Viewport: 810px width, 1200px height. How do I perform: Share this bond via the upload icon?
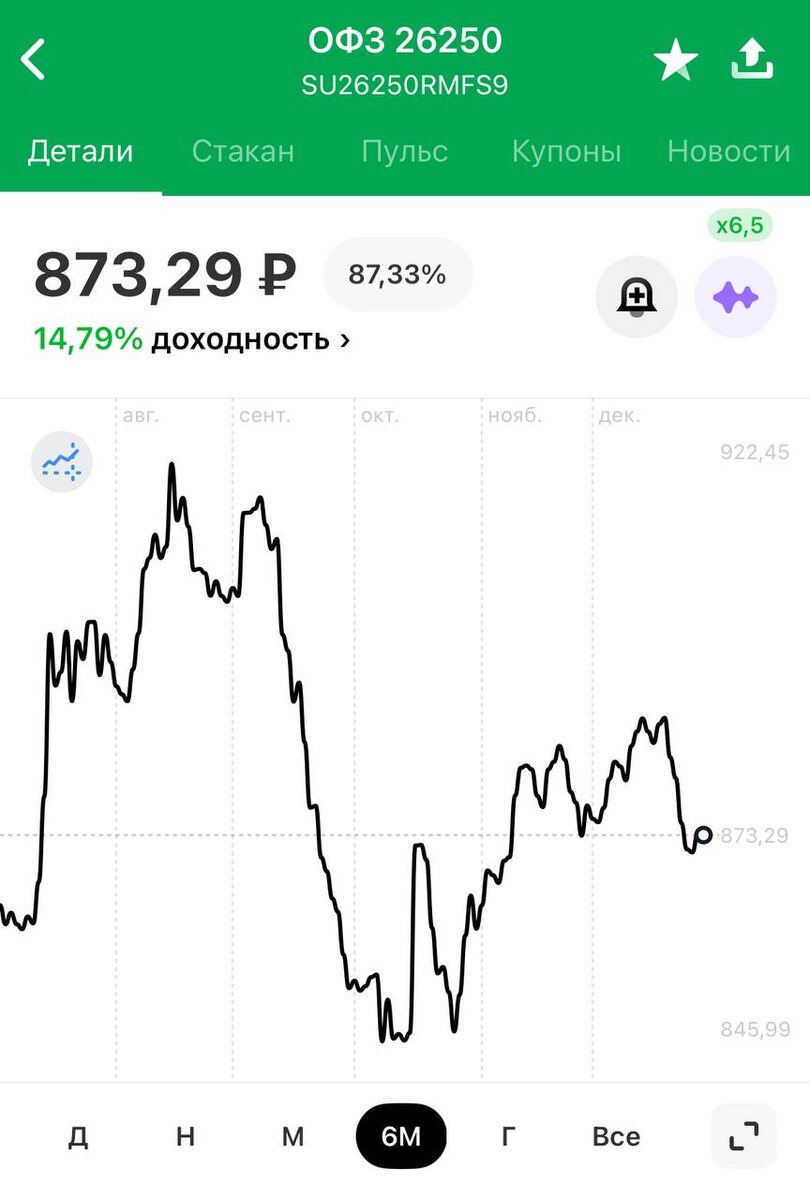[x=753, y=60]
